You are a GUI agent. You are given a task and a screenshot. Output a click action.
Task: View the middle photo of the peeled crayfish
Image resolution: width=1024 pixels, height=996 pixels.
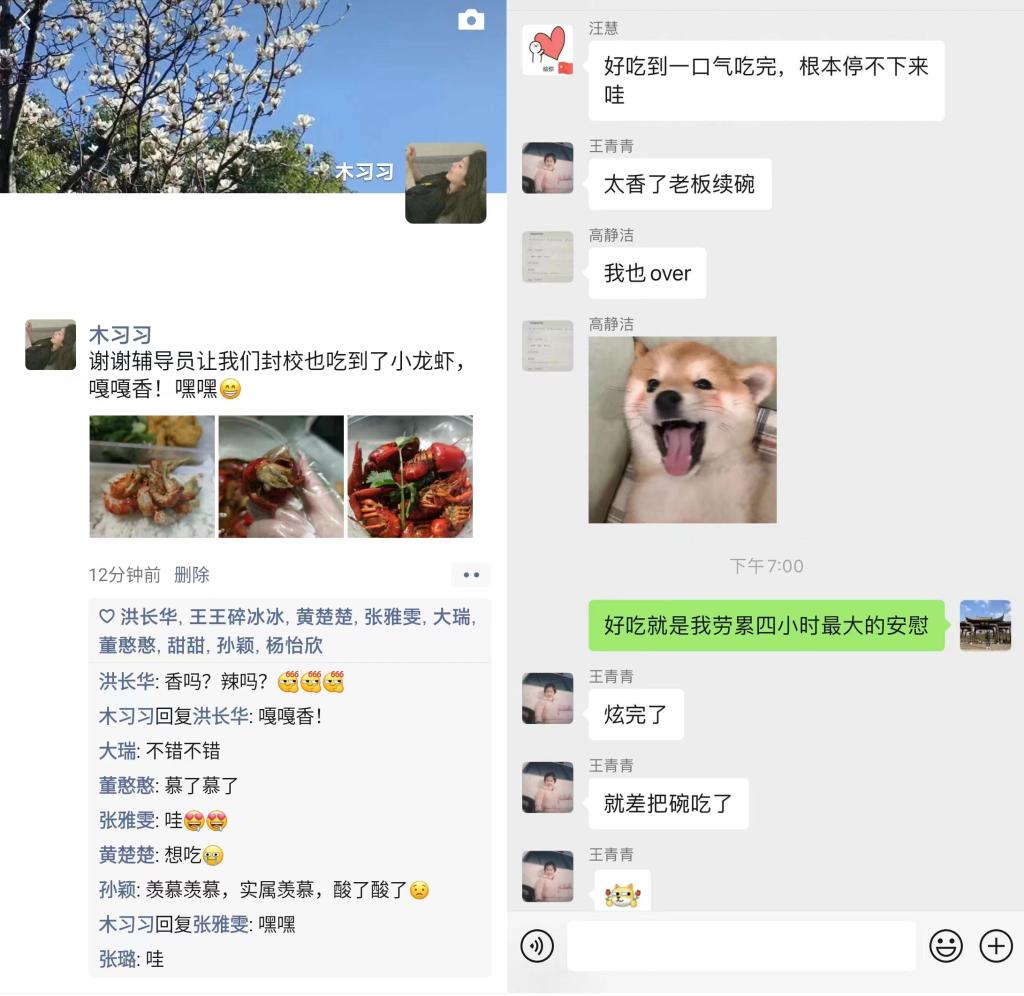(x=281, y=477)
